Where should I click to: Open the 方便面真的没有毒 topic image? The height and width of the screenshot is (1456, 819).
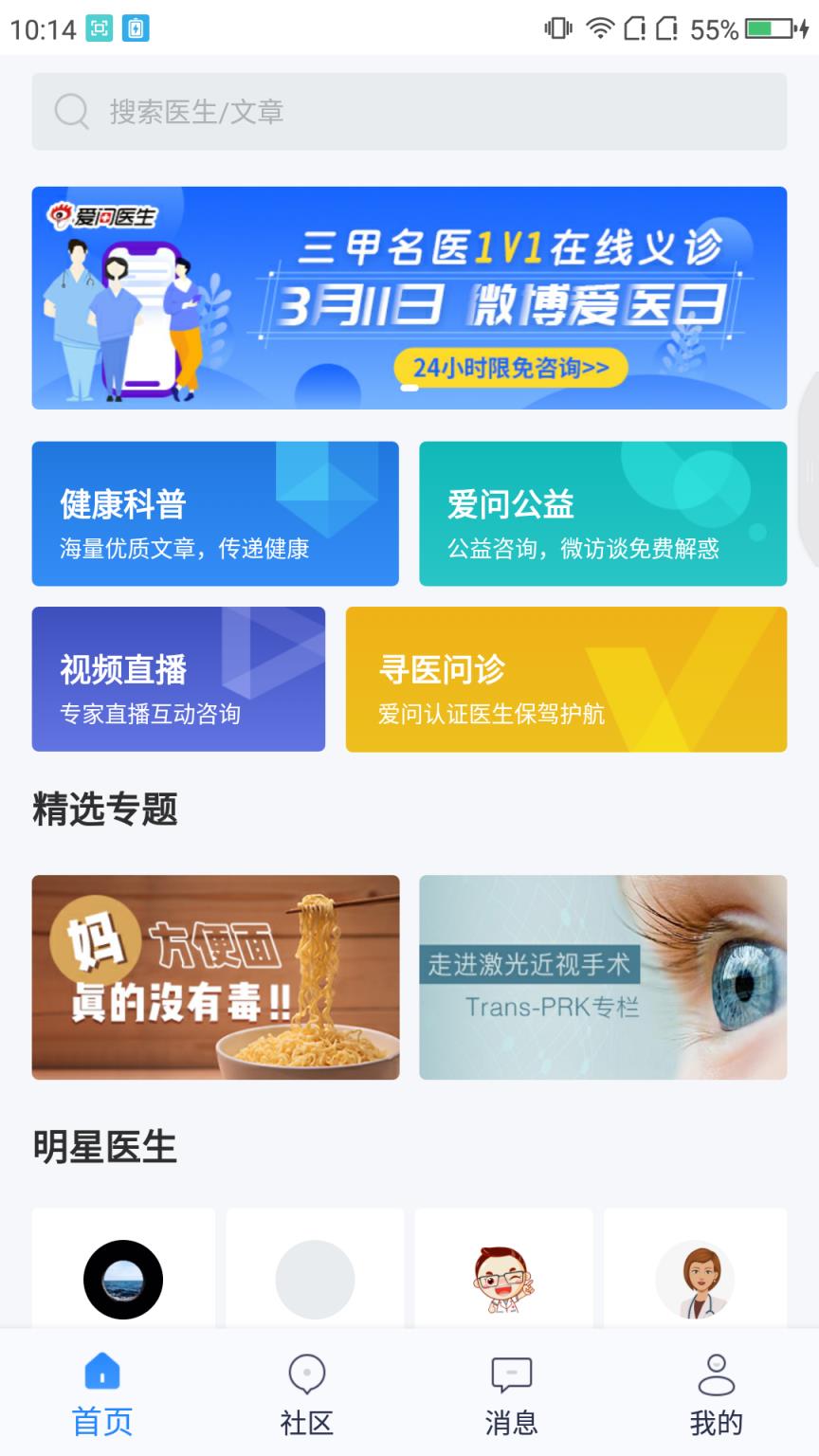215,977
